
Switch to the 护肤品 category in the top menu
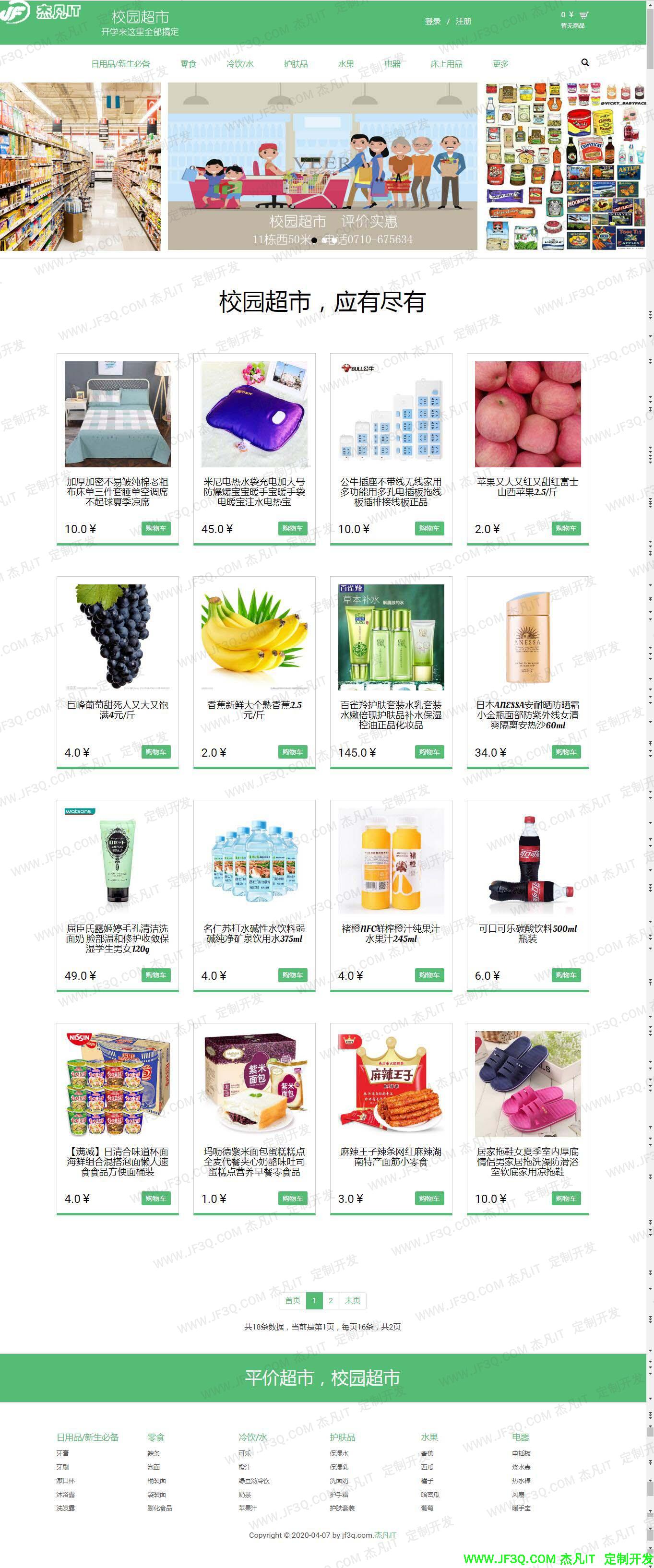pos(296,64)
